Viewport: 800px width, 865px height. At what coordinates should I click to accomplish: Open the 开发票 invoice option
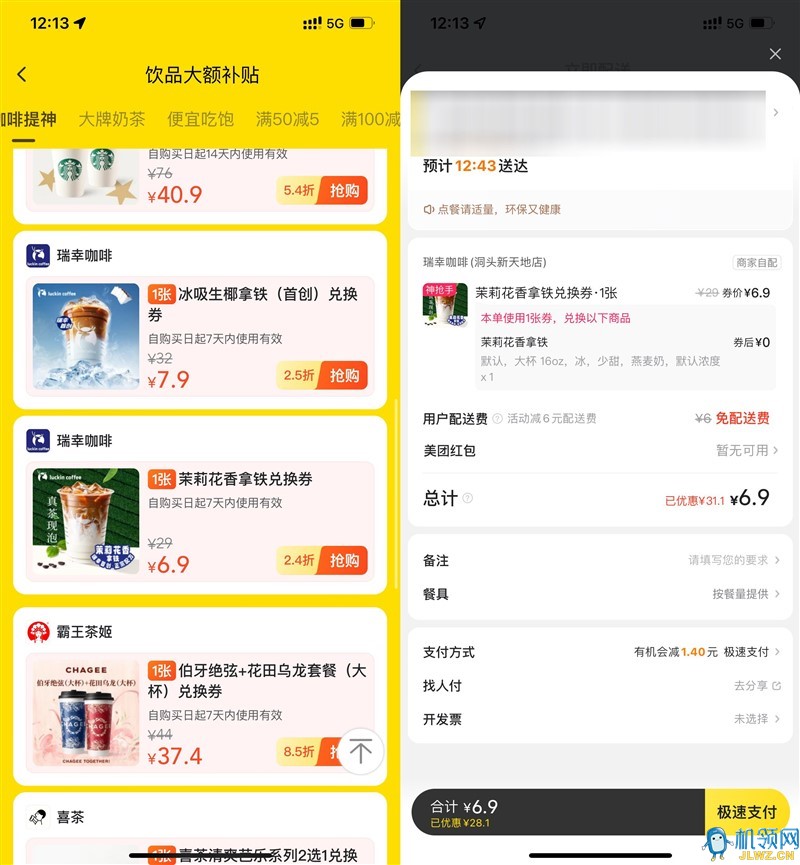(x=600, y=719)
